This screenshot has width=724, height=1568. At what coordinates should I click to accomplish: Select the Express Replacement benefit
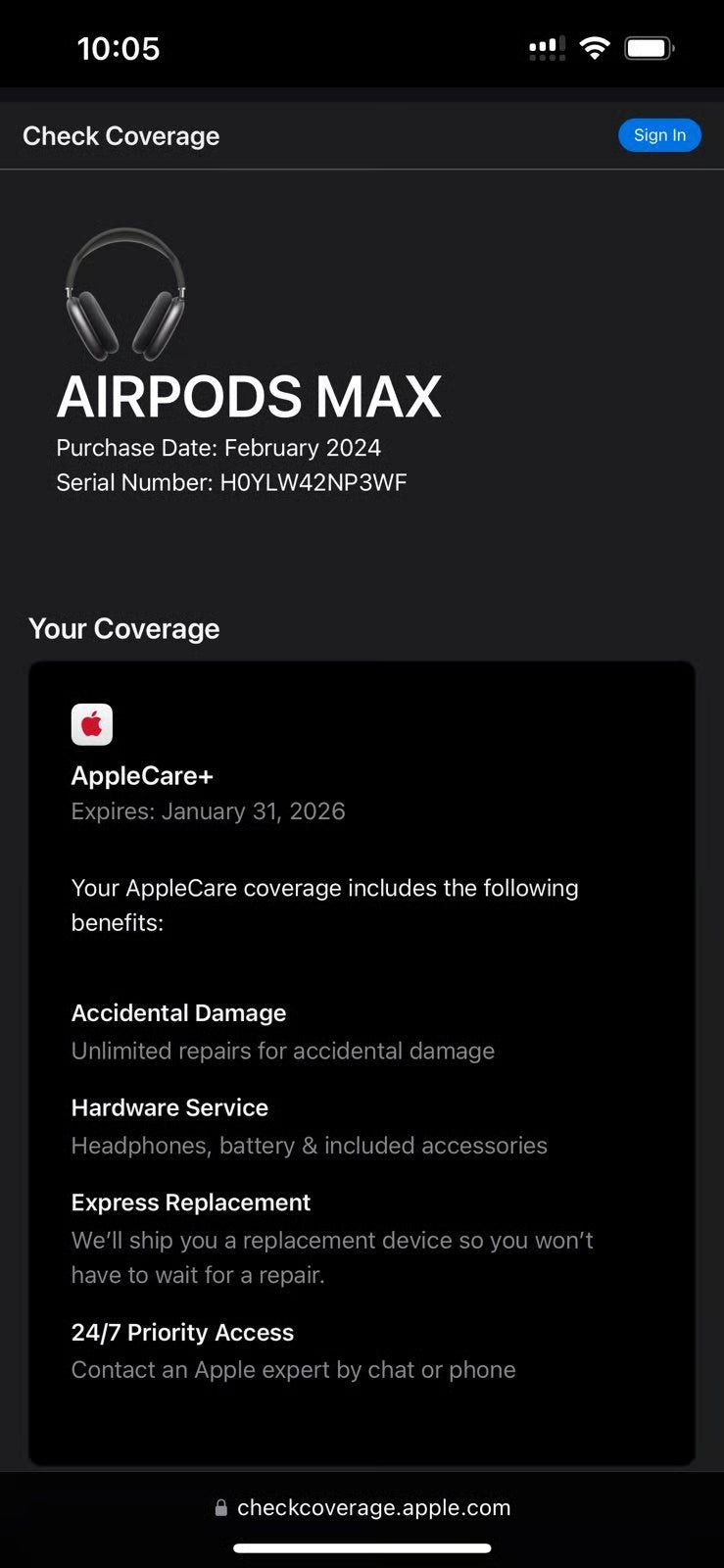(x=190, y=1202)
